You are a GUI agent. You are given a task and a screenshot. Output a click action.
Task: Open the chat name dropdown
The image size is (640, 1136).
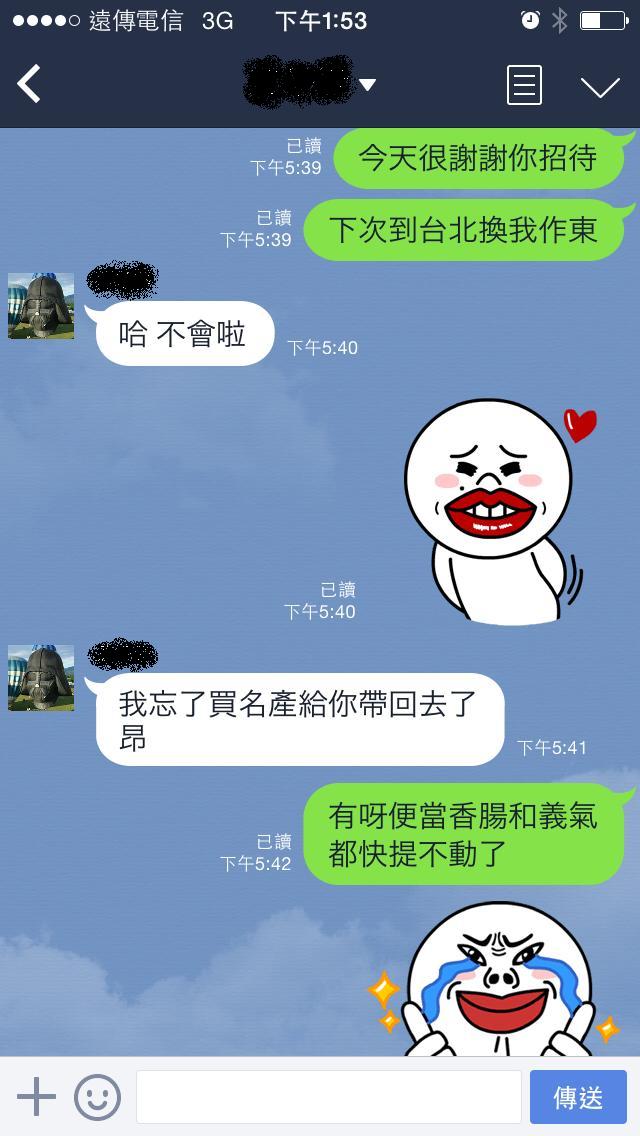(367, 85)
